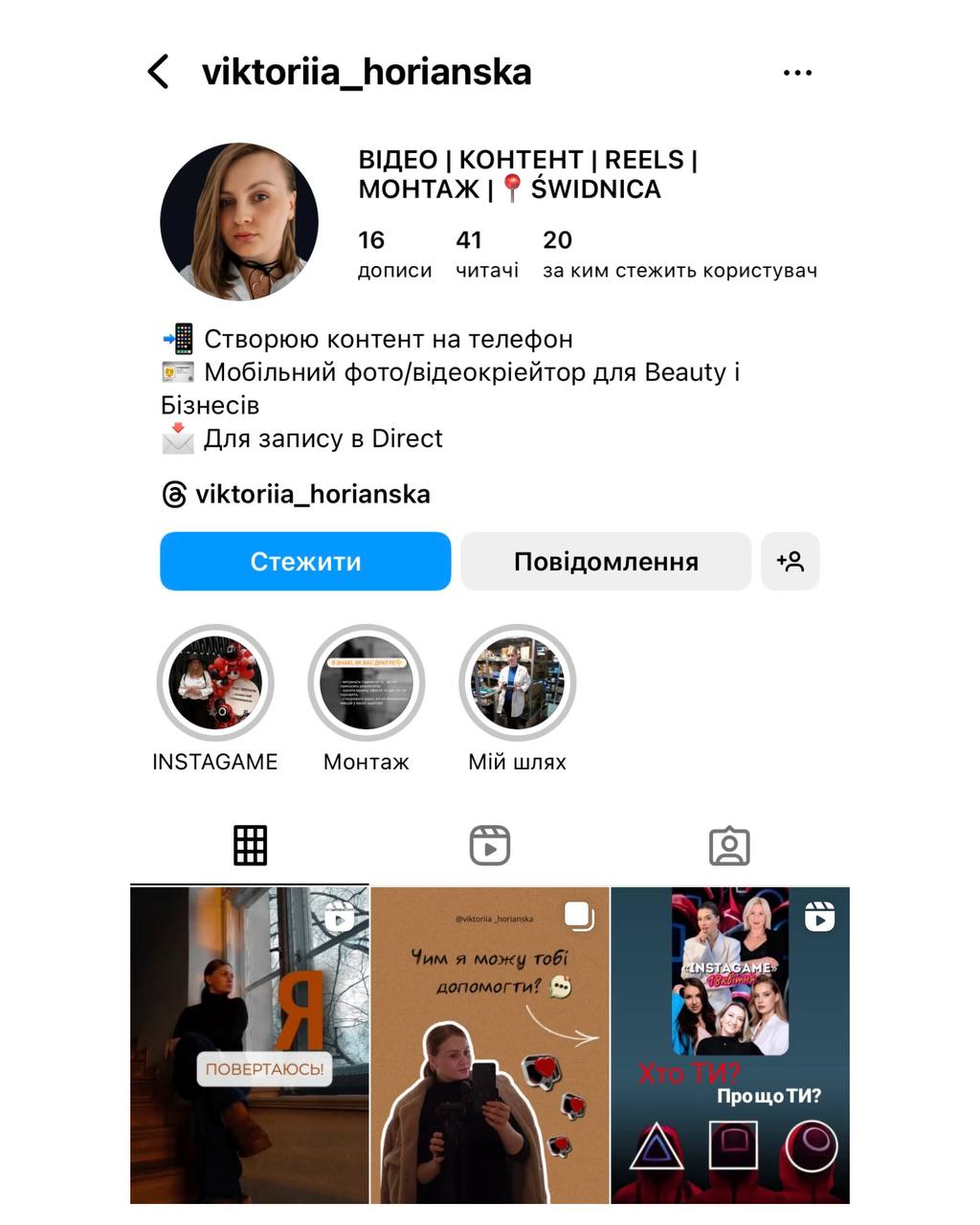Open the three-dot overflow menu
Screen dimensions: 980x1225
(796, 73)
